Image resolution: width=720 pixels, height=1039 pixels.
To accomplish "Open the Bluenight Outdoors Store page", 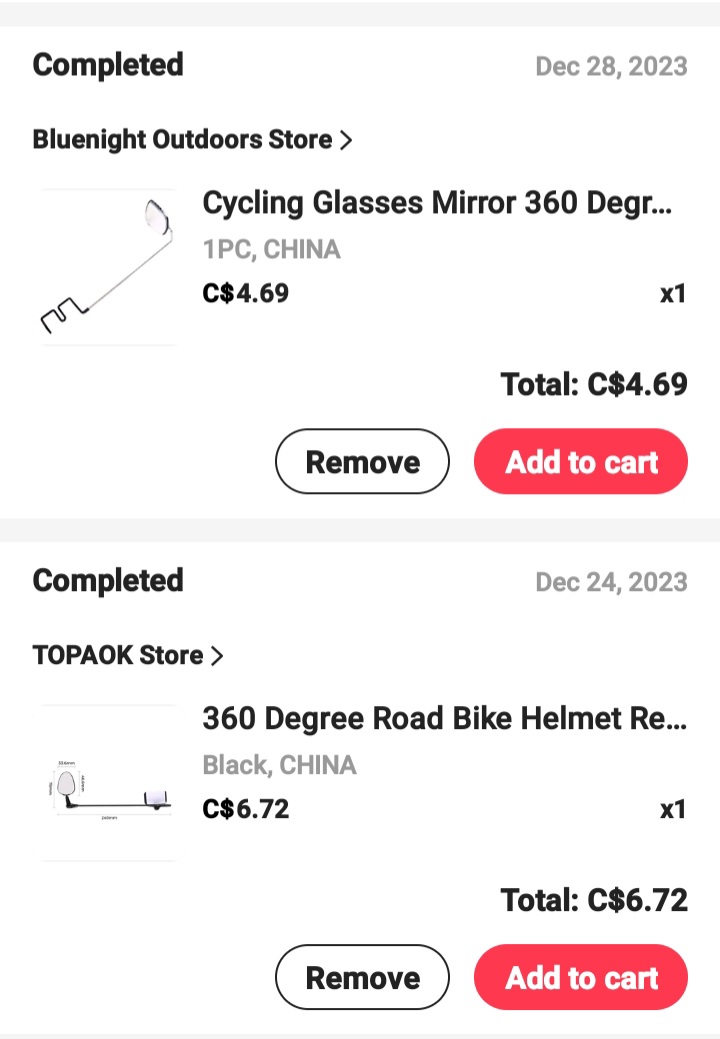I will [x=180, y=139].
